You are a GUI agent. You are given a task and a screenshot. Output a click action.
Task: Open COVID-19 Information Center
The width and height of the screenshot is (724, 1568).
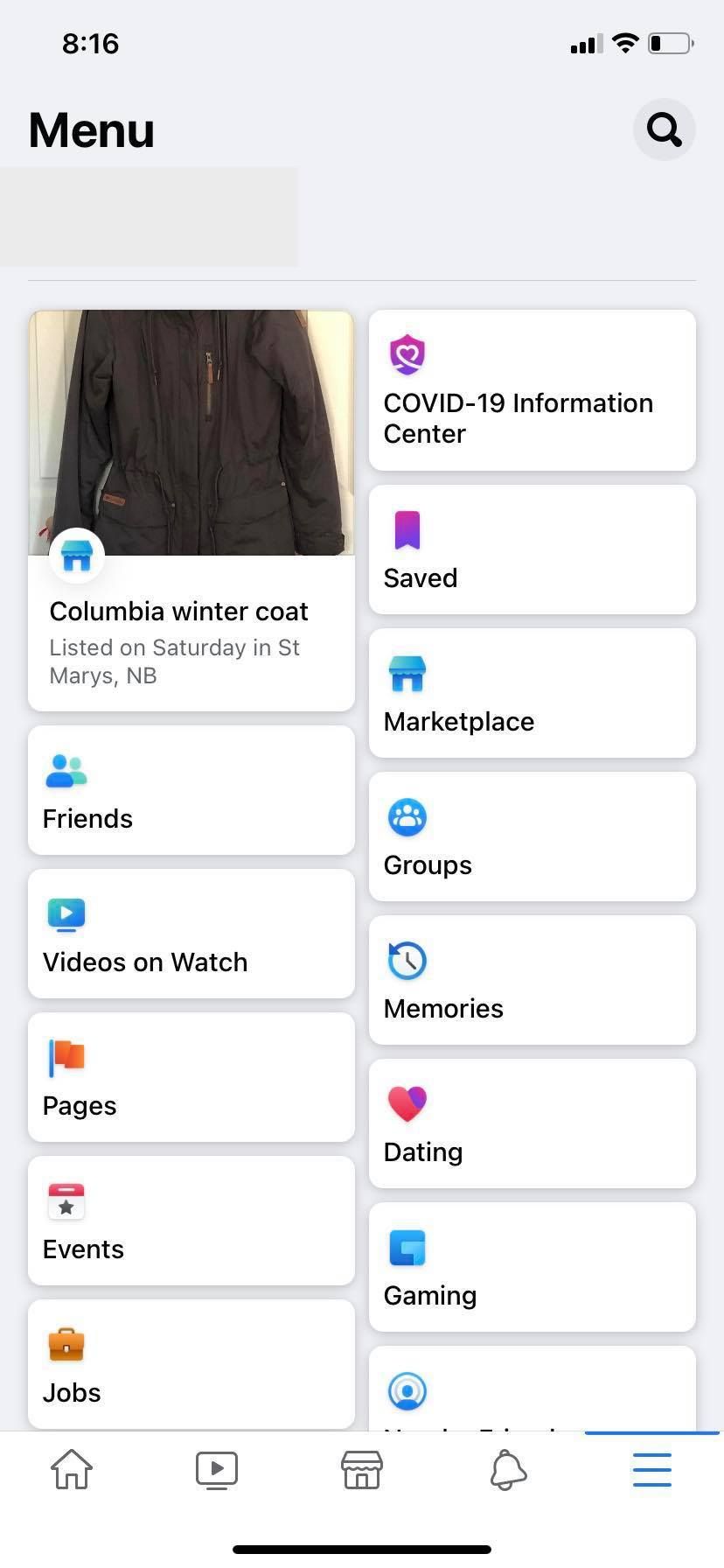(532, 390)
